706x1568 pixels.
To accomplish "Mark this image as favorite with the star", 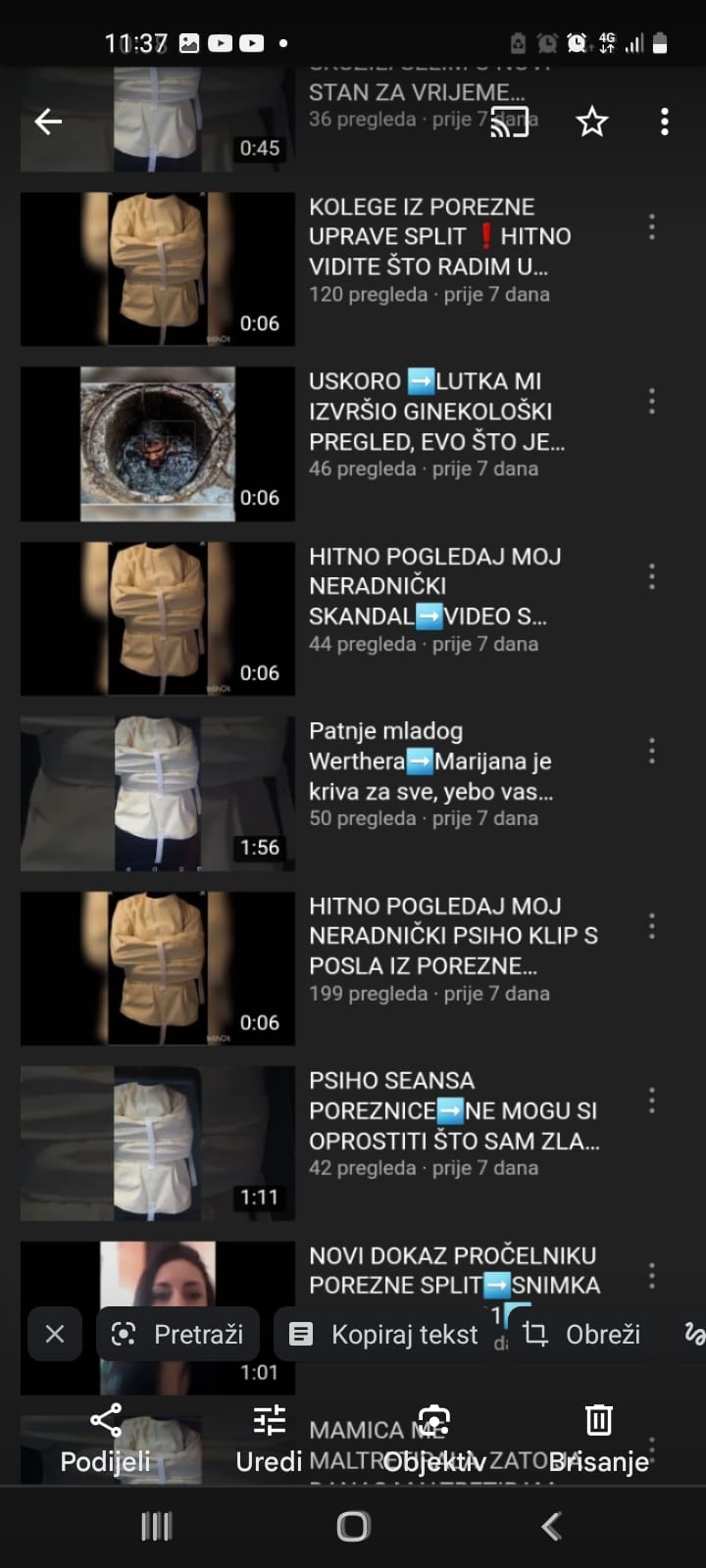I will tap(591, 122).
